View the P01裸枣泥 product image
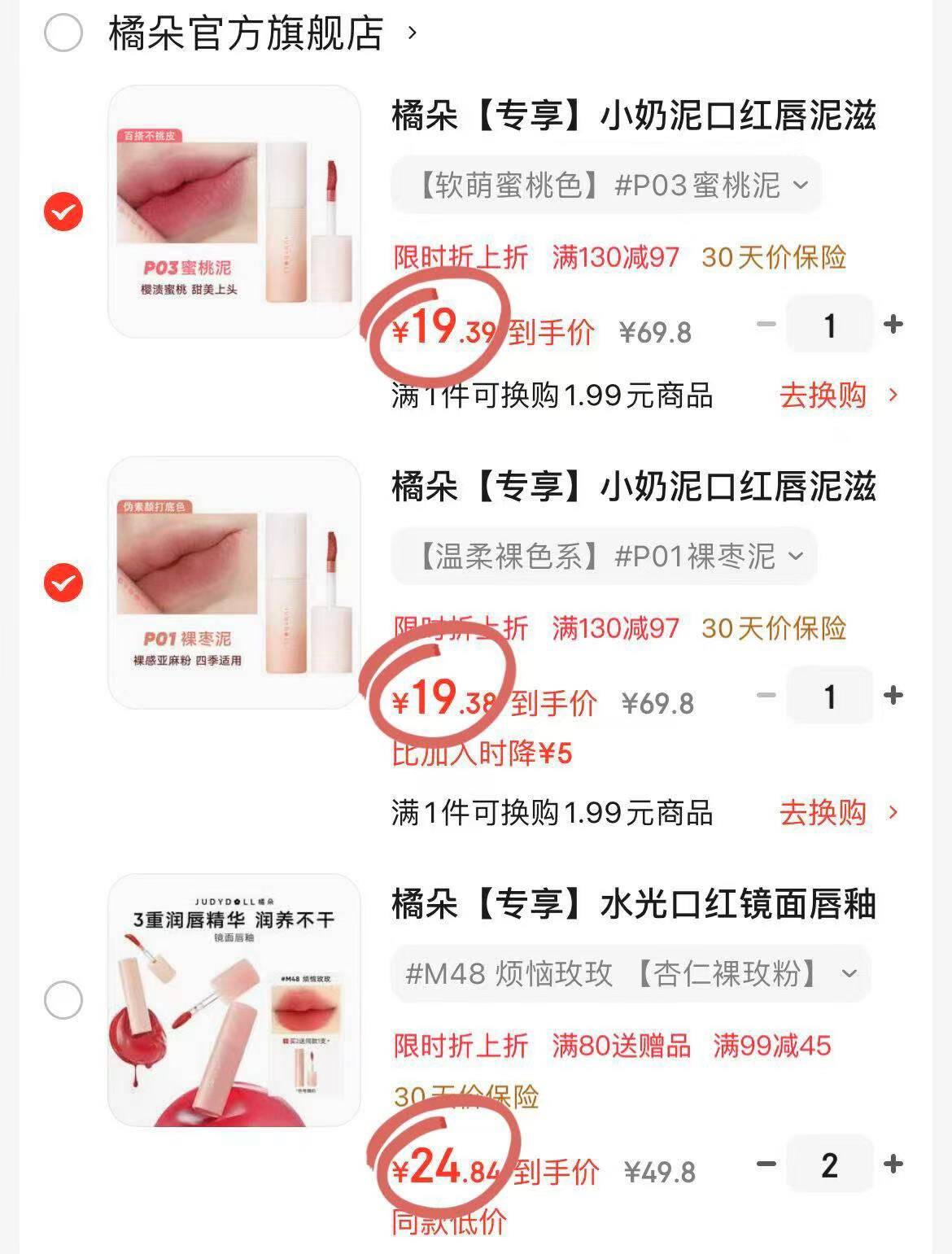 [234, 583]
